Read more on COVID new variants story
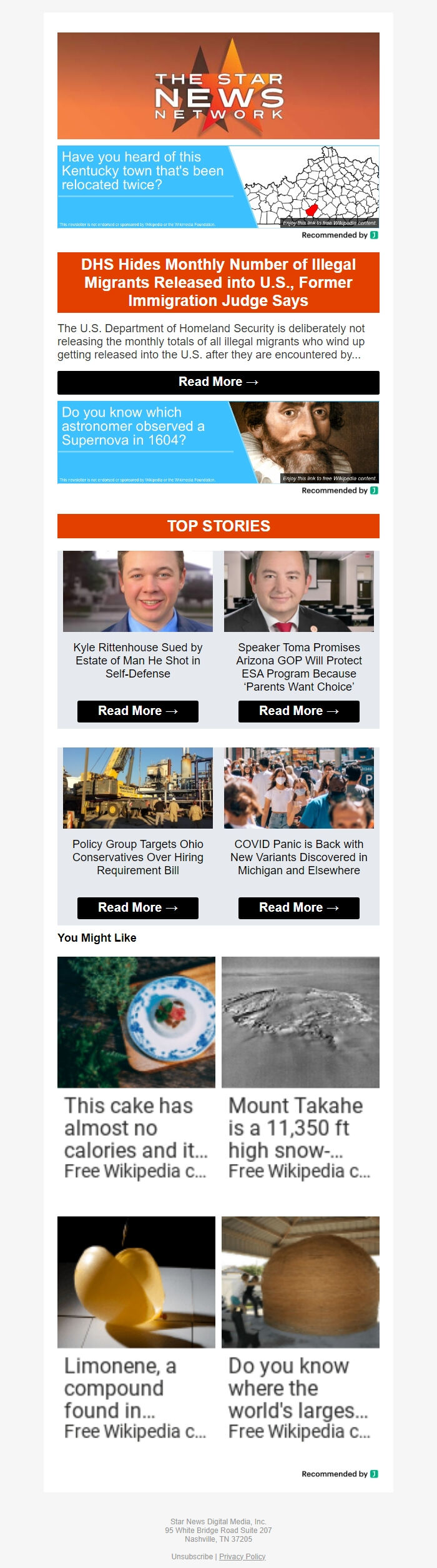The width and height of the screenshot is (437, 1568). click(298, 908)
